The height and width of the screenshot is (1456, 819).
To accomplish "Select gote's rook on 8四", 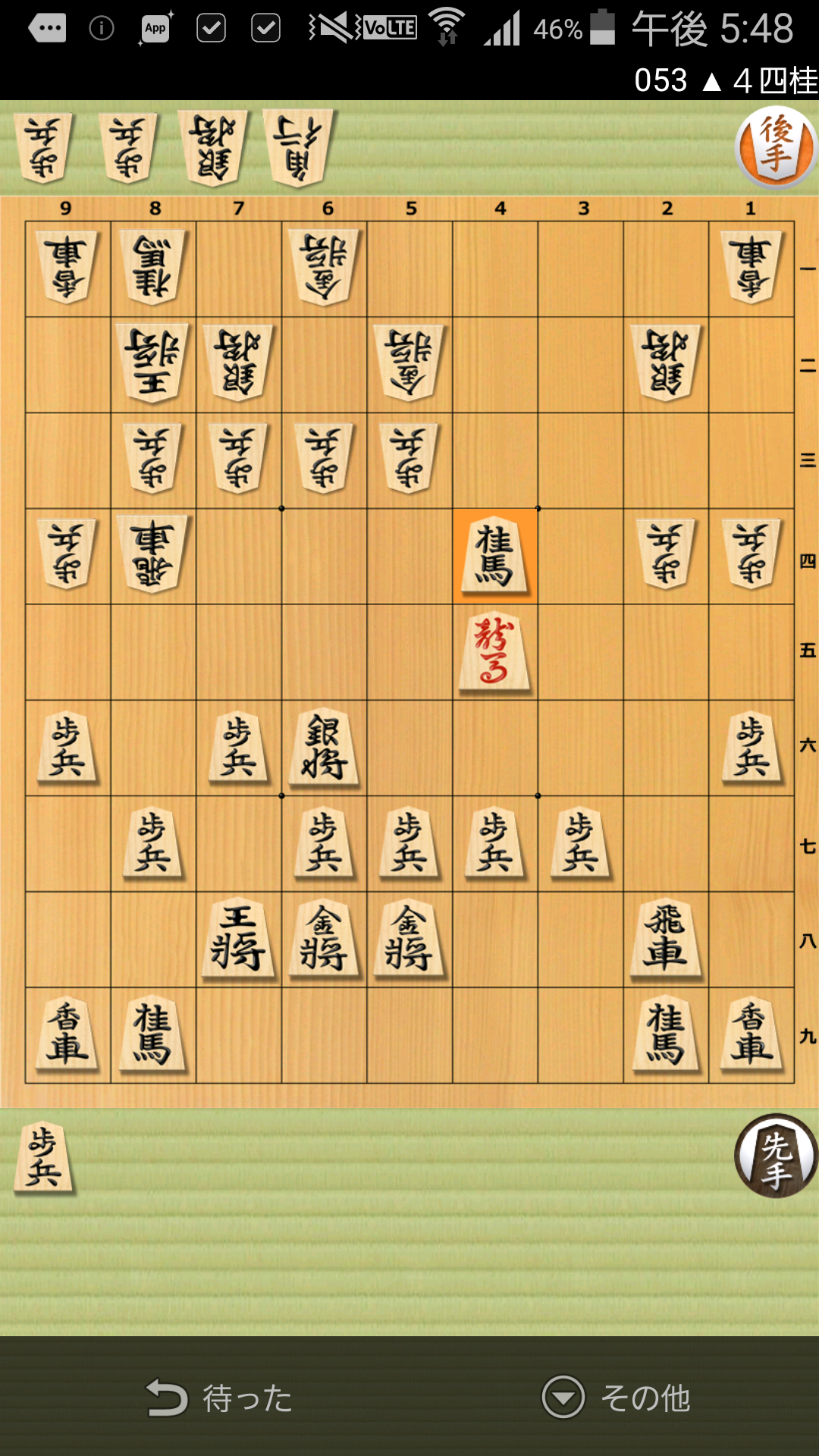I will [x=153, y=557].
